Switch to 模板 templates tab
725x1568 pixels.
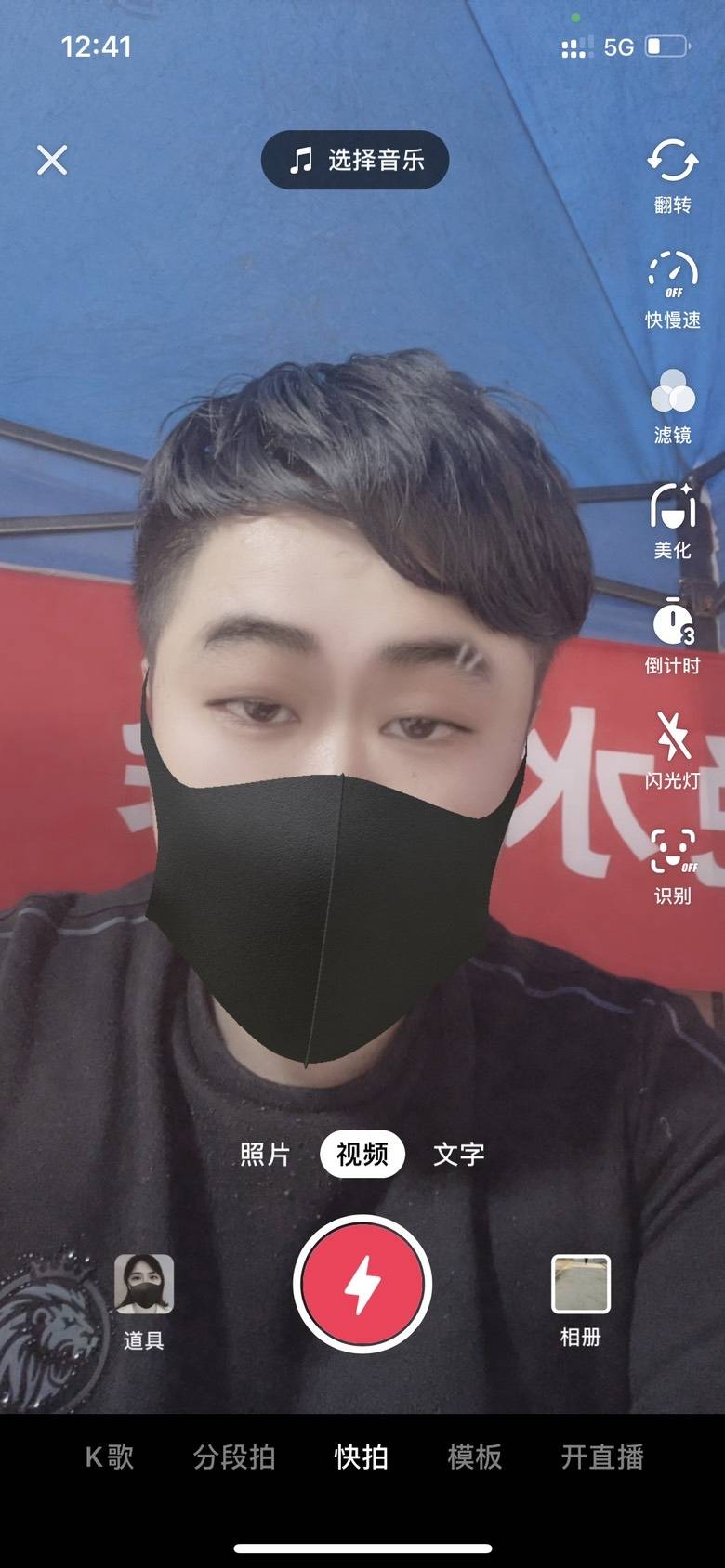[474, 1457]
